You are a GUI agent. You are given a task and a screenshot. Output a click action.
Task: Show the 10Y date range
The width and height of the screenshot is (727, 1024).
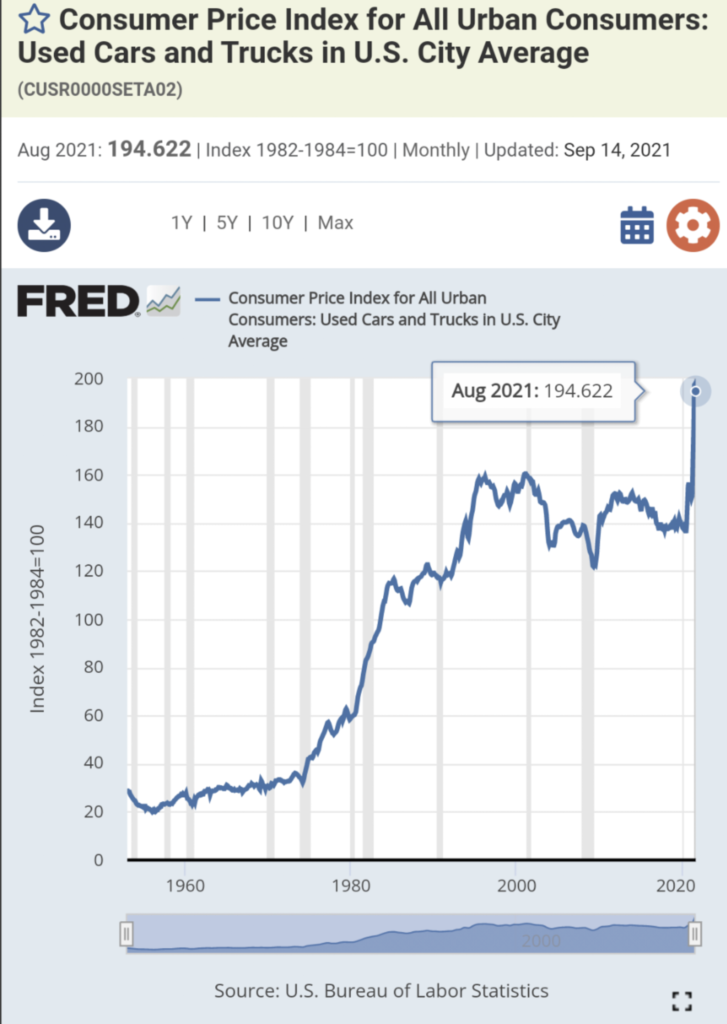(278, 223)
